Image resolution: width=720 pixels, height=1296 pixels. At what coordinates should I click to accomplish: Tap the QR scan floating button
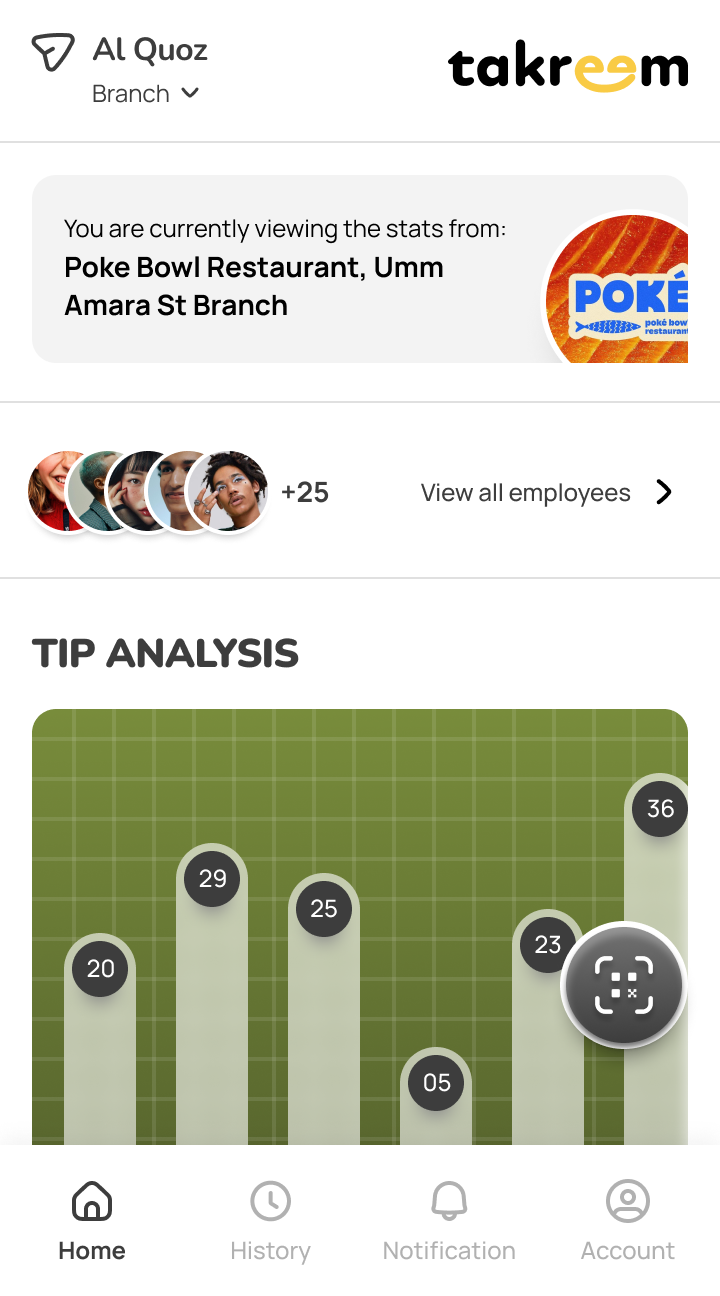coord(624,985)
